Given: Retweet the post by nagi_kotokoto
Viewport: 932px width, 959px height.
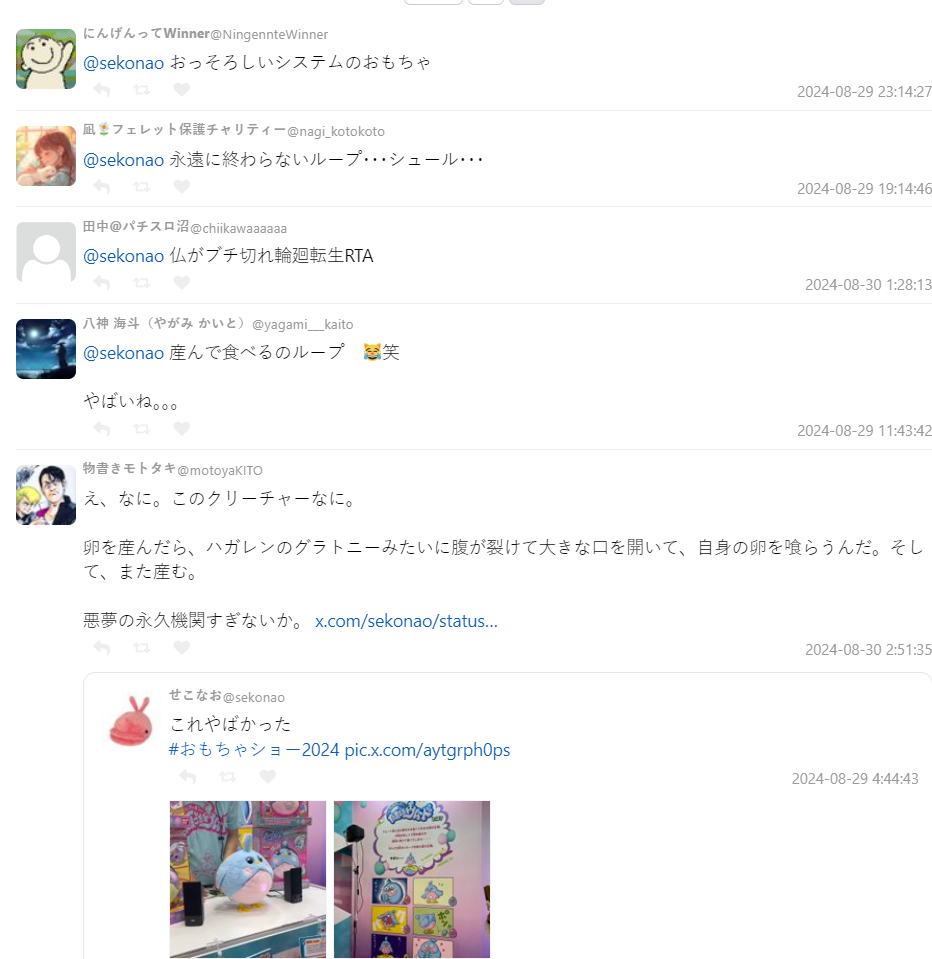Looking at the screenshot, I should pos(141,187).
